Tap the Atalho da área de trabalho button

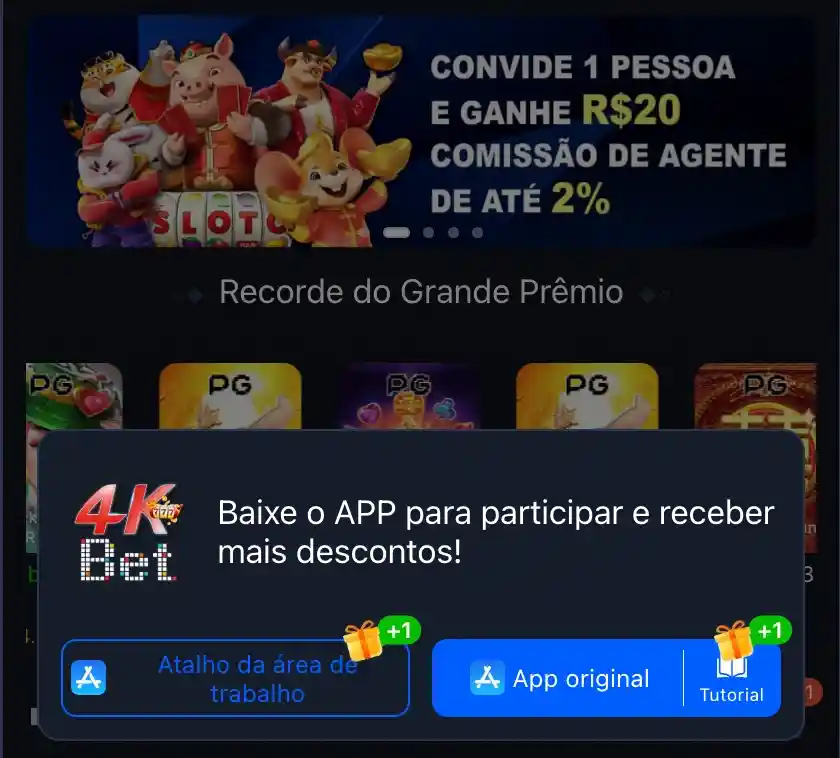[x=235, y=679]
